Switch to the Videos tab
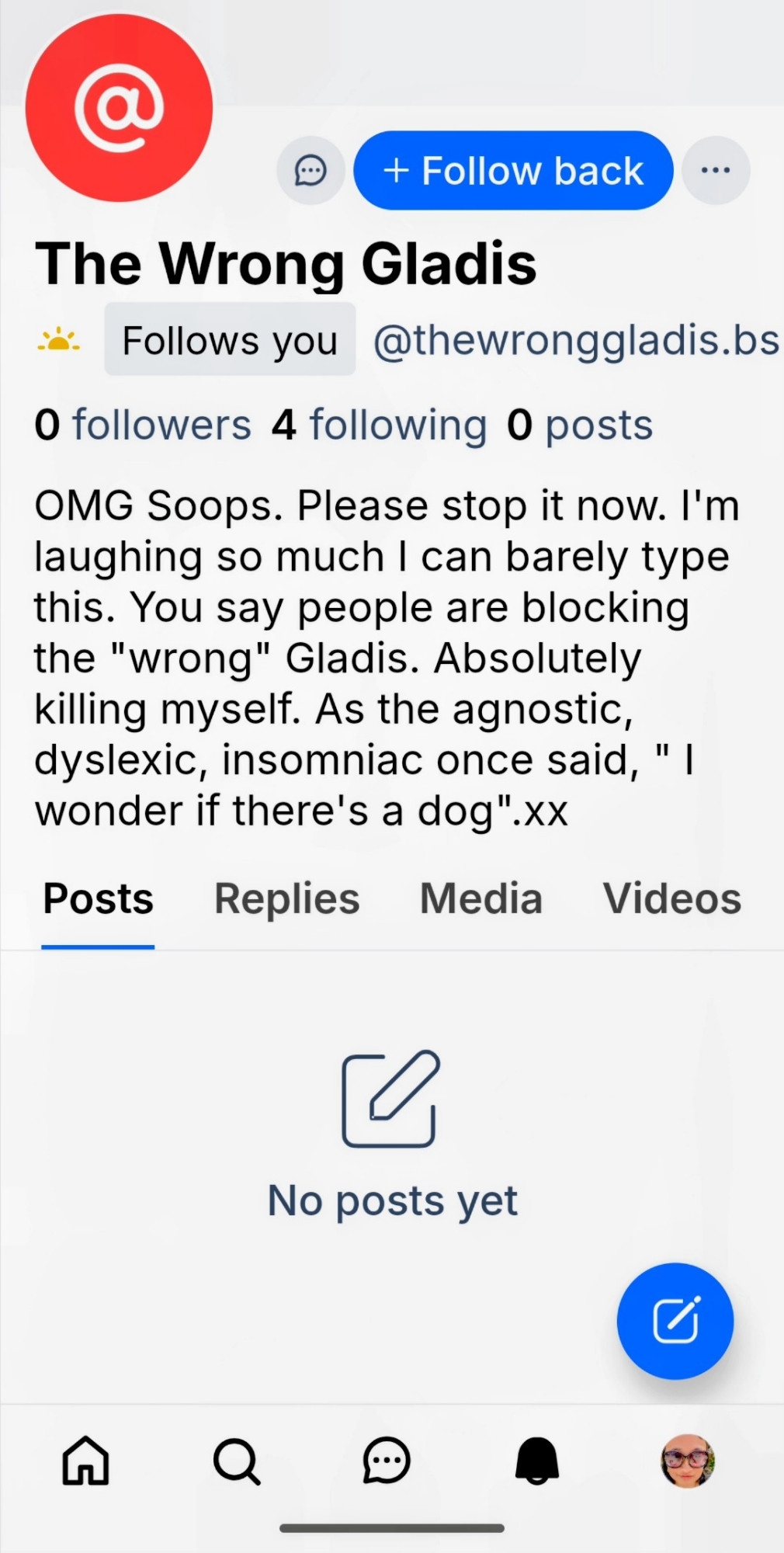 coord(671,899)
